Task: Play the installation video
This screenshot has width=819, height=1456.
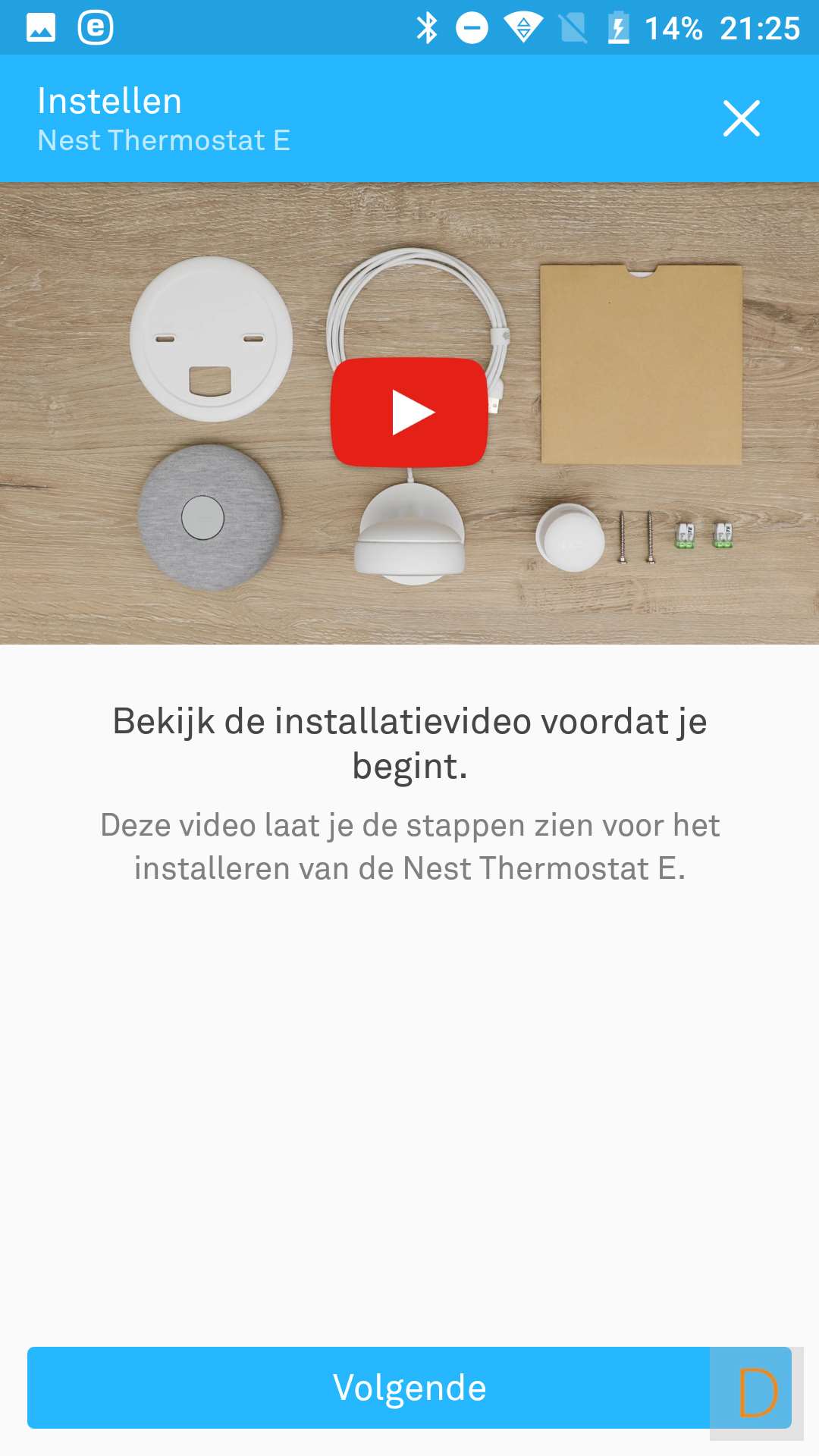Action: tap(409, 412)
